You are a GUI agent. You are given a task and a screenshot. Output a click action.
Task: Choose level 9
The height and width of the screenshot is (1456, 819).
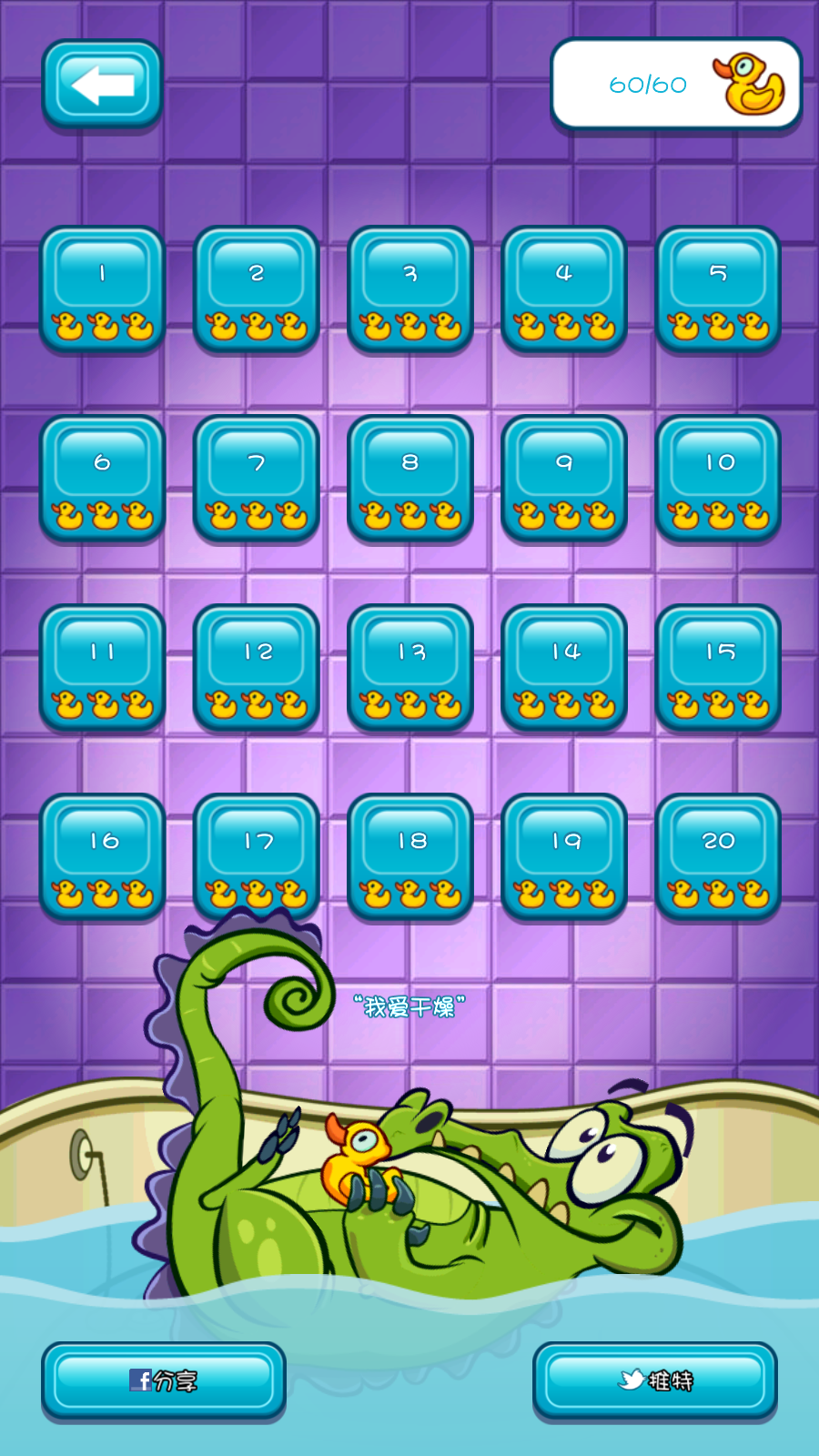pyautogui.click(x=564, y=479)
